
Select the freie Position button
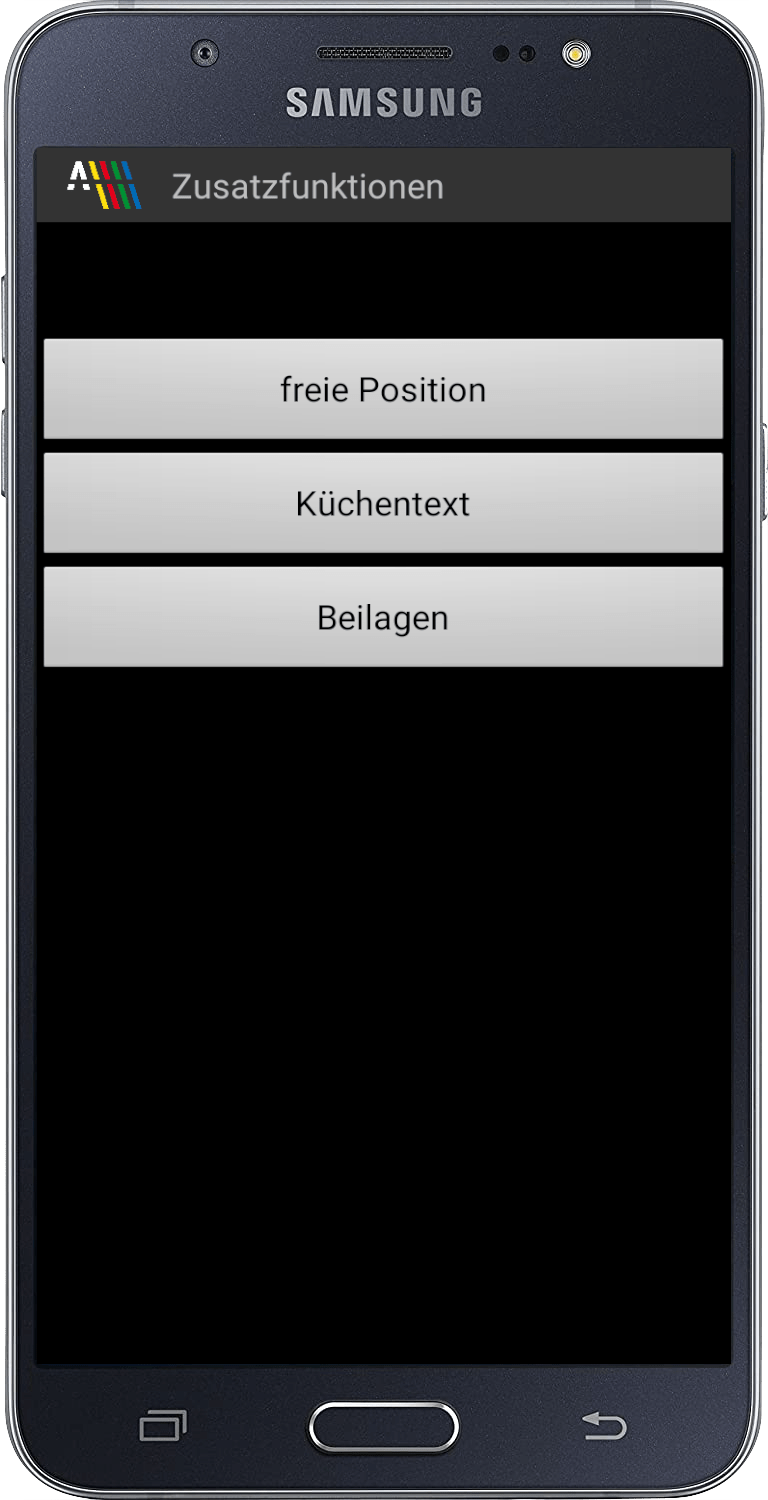tap(383, 389)
